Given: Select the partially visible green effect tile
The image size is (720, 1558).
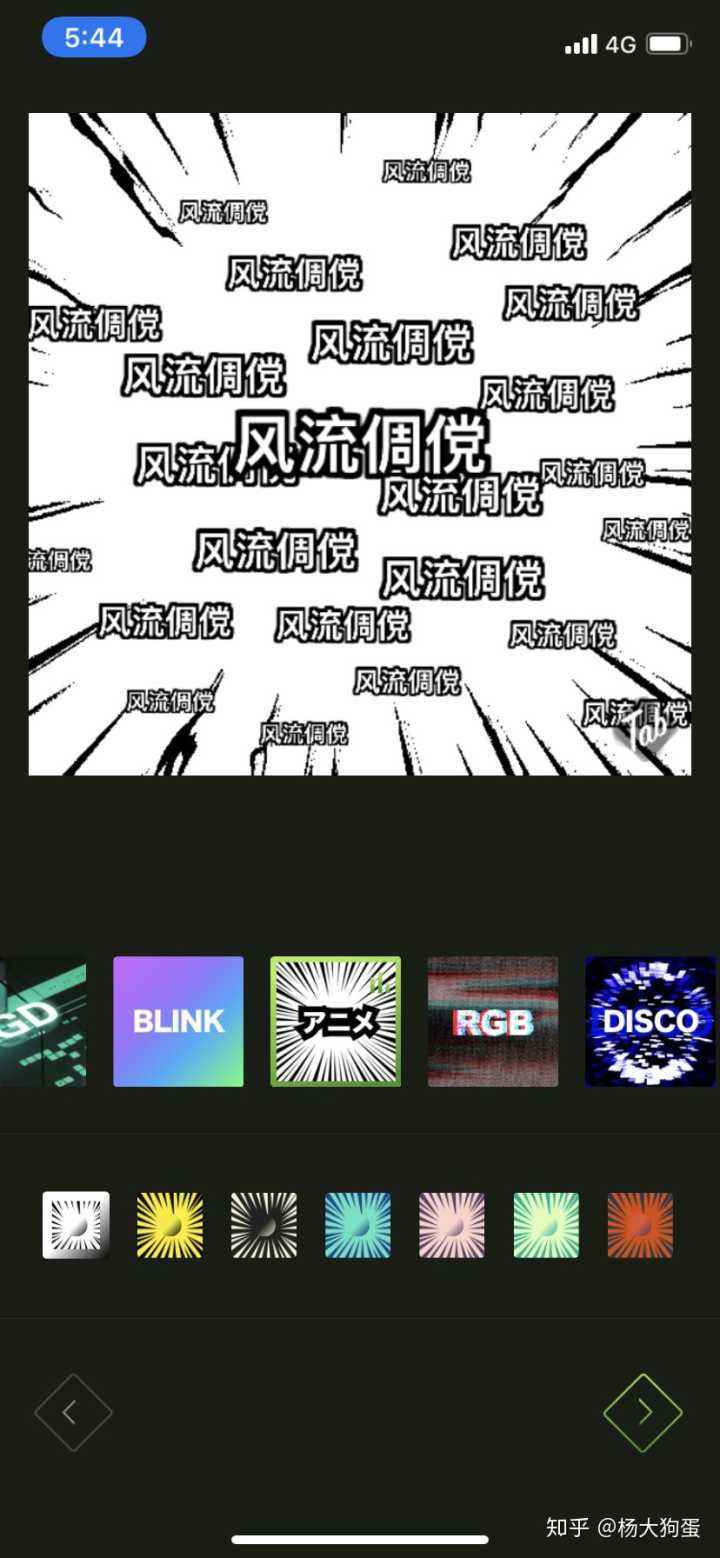Looking at the screenshot, I should tap(42, 1021).
